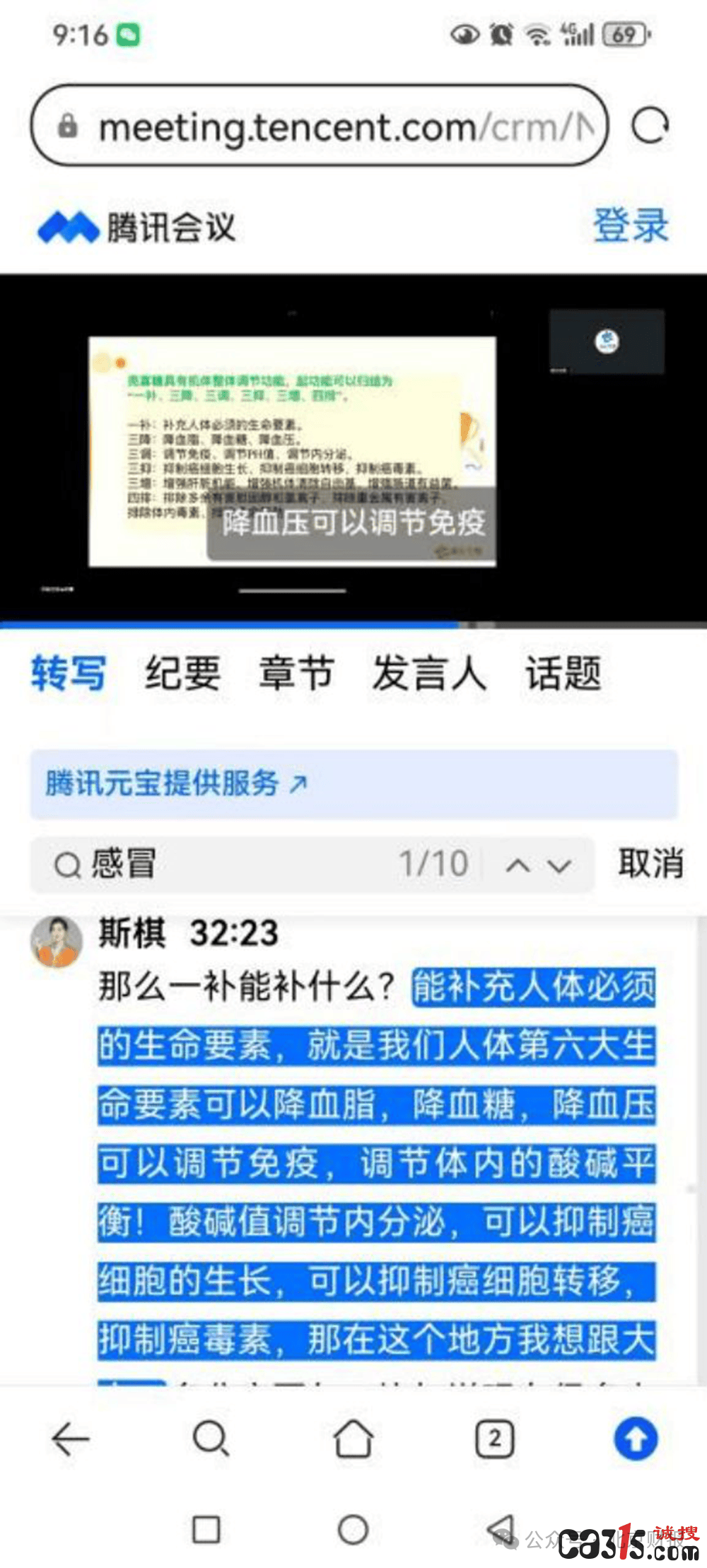Open the 腾讯元宝提供服务 link

(x=177, y=783)
